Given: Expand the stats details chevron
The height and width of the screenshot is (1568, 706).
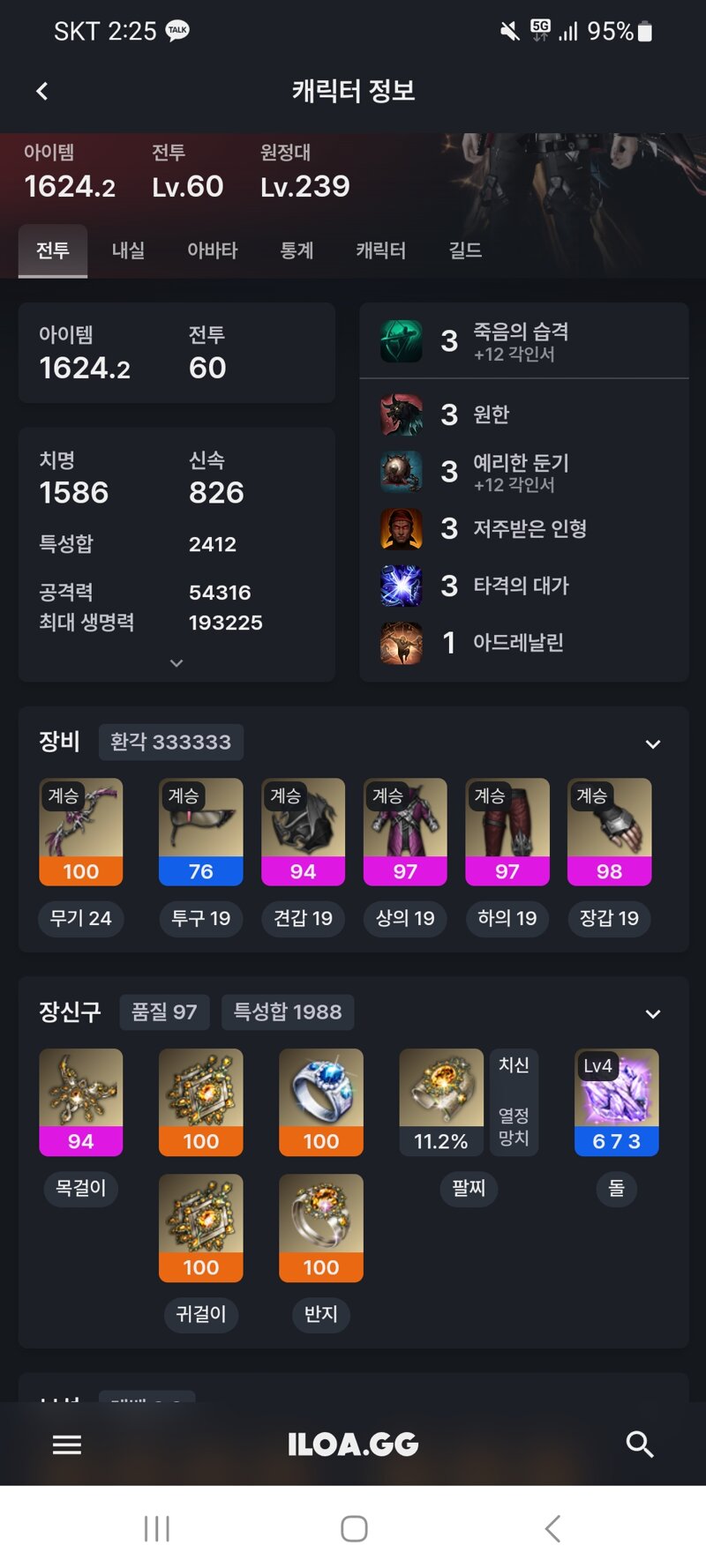Looking at the screenshot, I should (176, 663).
